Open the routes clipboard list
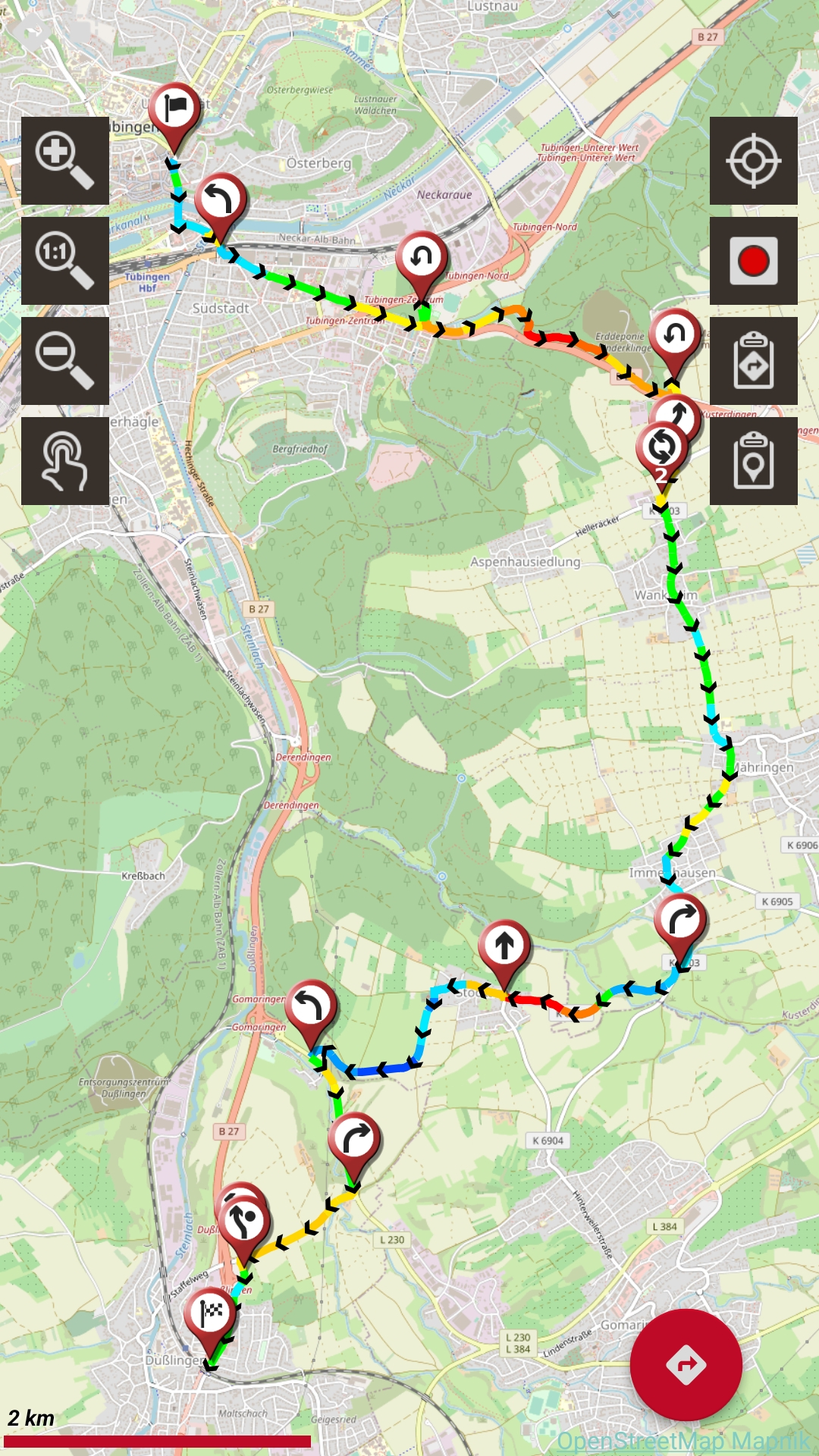This screenshot has width=819, height=1456. [753, 361]
